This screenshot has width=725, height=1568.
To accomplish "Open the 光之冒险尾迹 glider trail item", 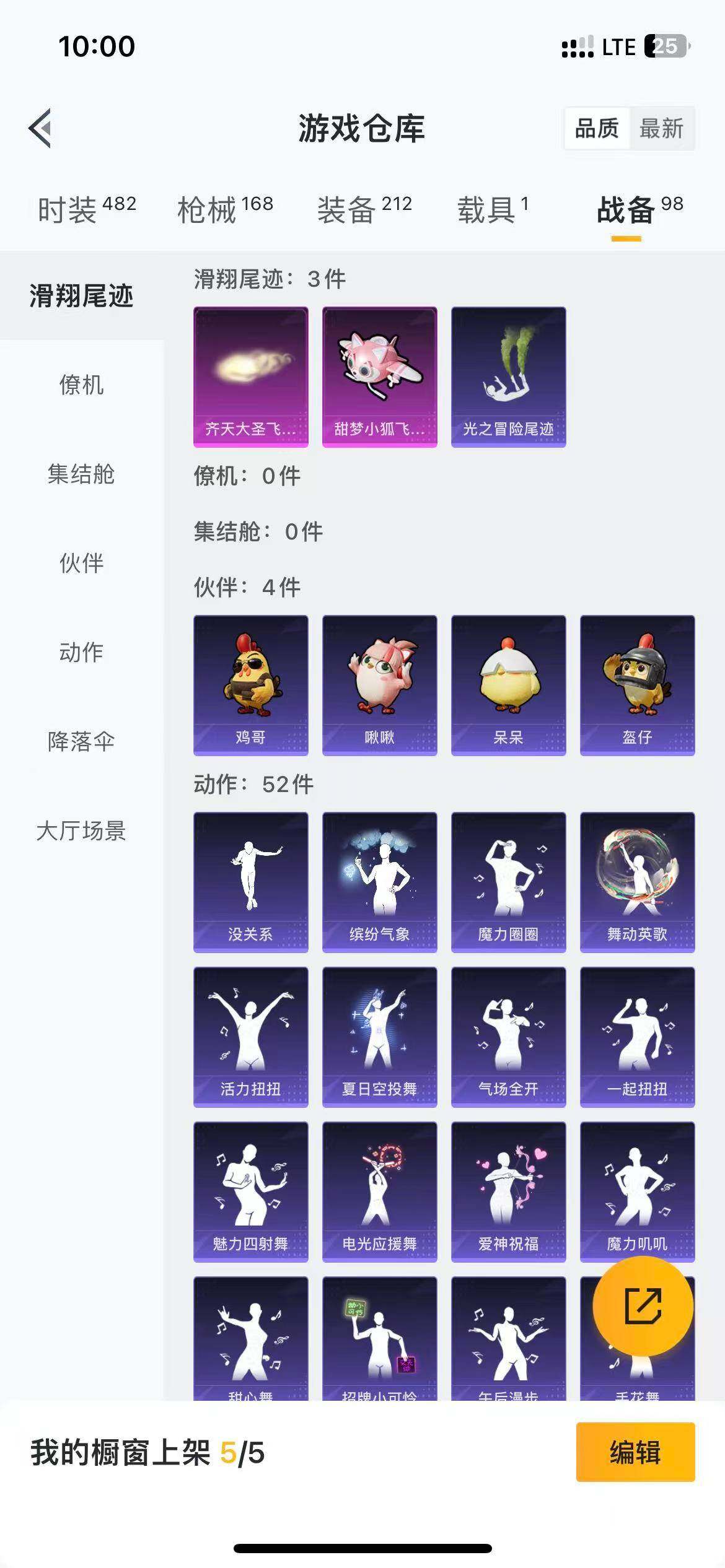I will tap(508, 377).
